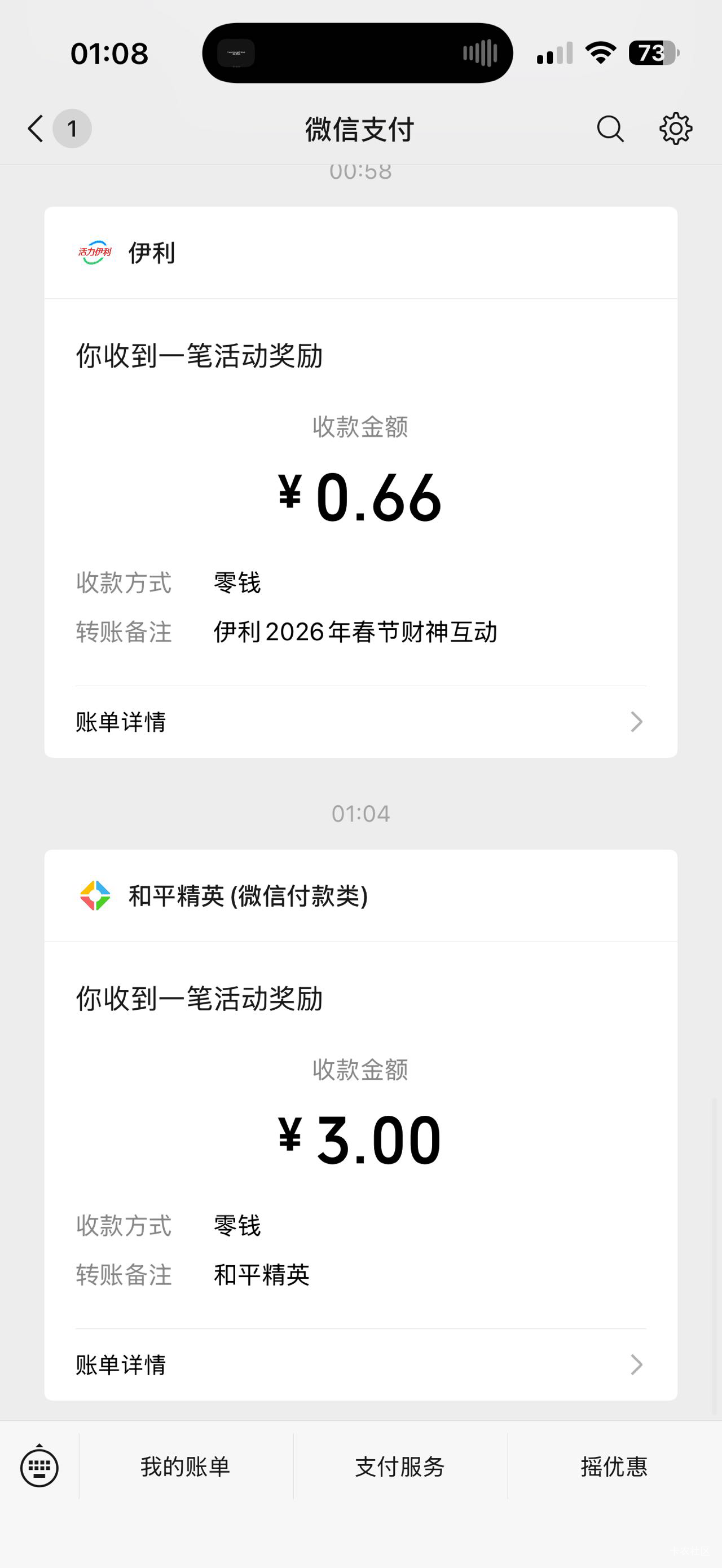Open 支付服务 menu
Screen dimensions: 722x1568
click(400, 1467)
